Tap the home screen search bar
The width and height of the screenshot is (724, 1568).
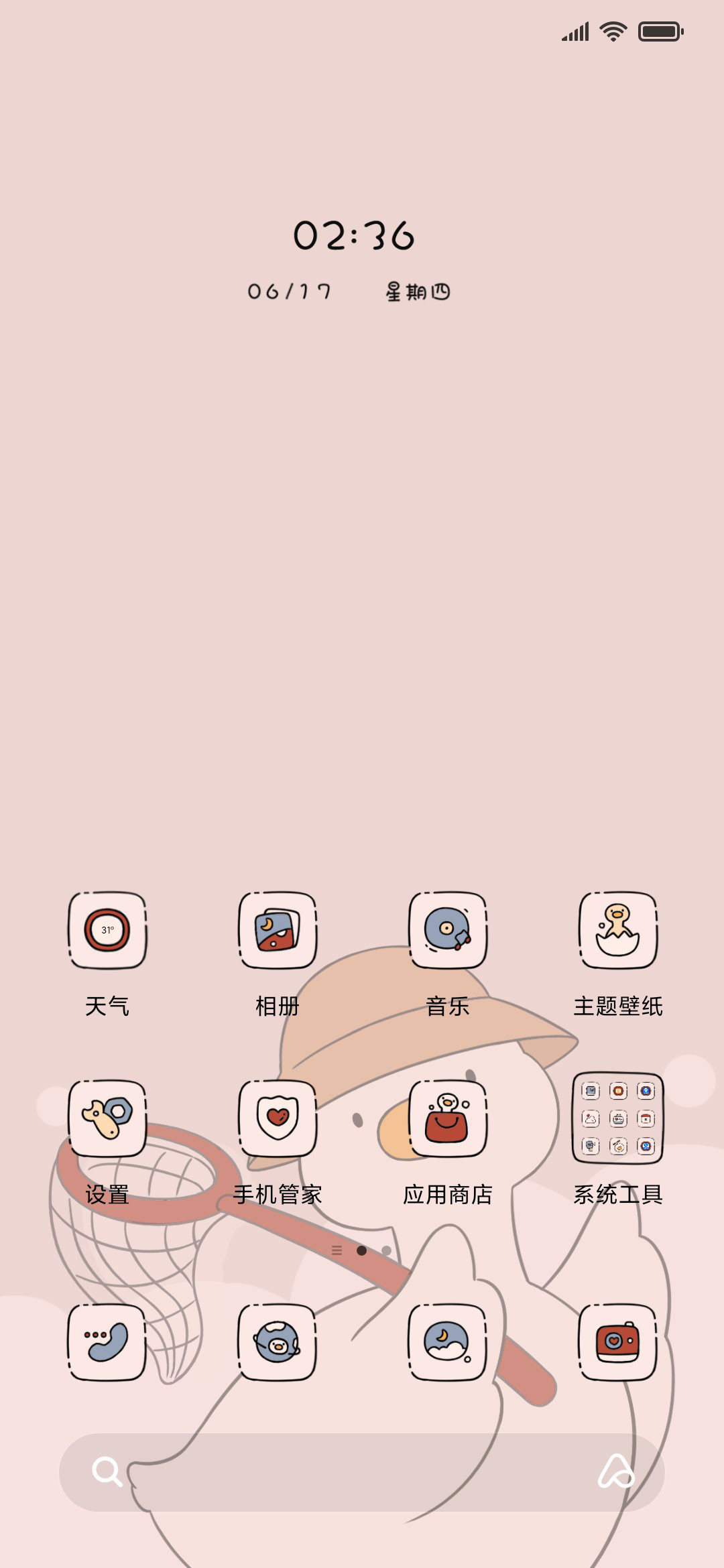[362, 1472]
